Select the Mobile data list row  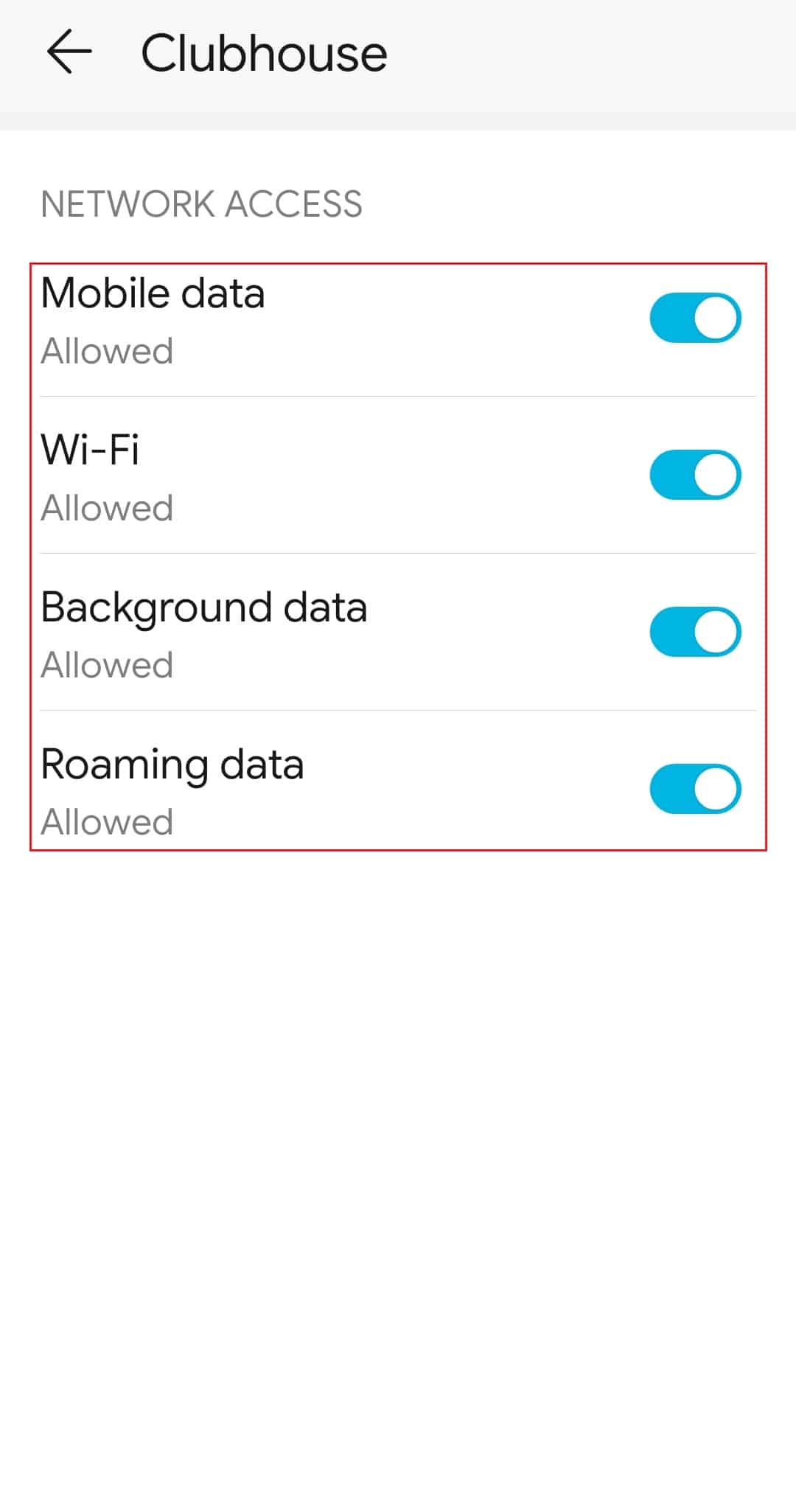(x=332, y=321)
